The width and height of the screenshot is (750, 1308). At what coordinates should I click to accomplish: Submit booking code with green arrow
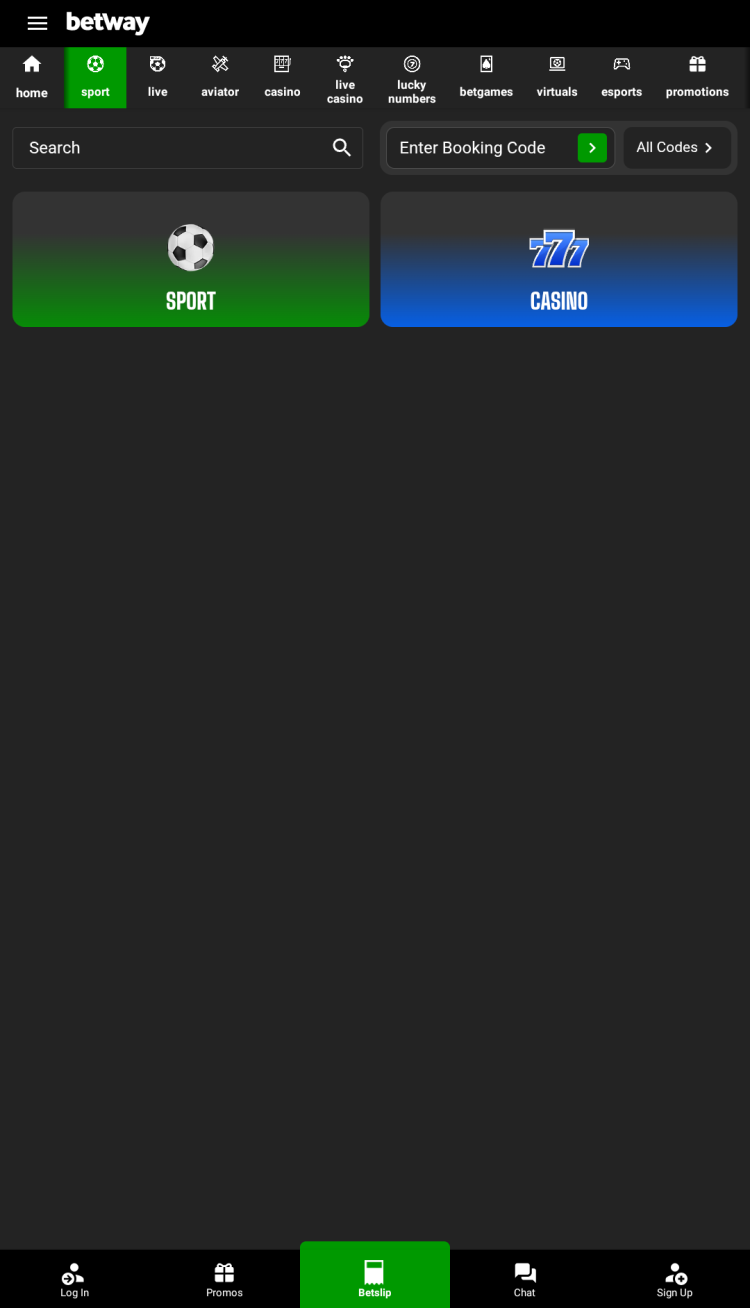pyautogui.click(x=592, y=148)
